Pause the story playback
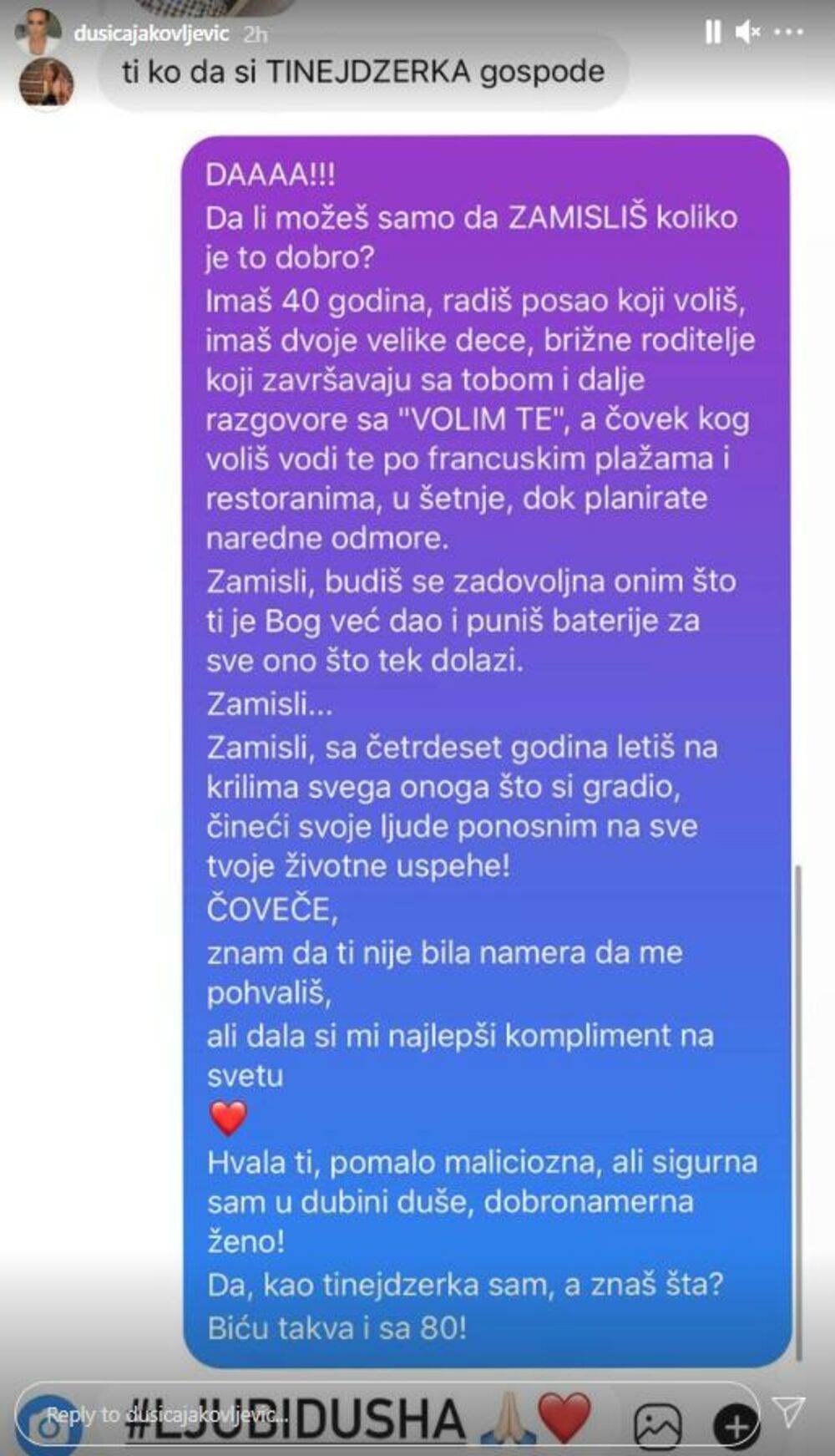 712,33
